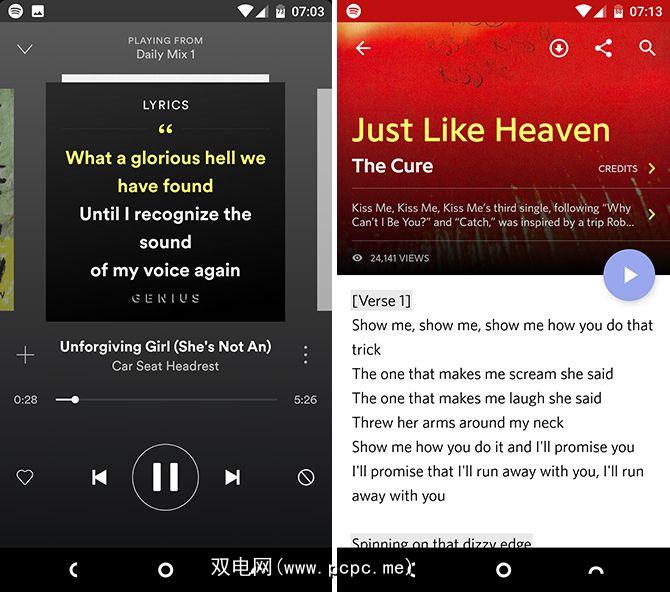The height and width of the screenshot is (592, 670).
Task: Go back from Just Like Heaven page
Action: click(x=363, y=48)
